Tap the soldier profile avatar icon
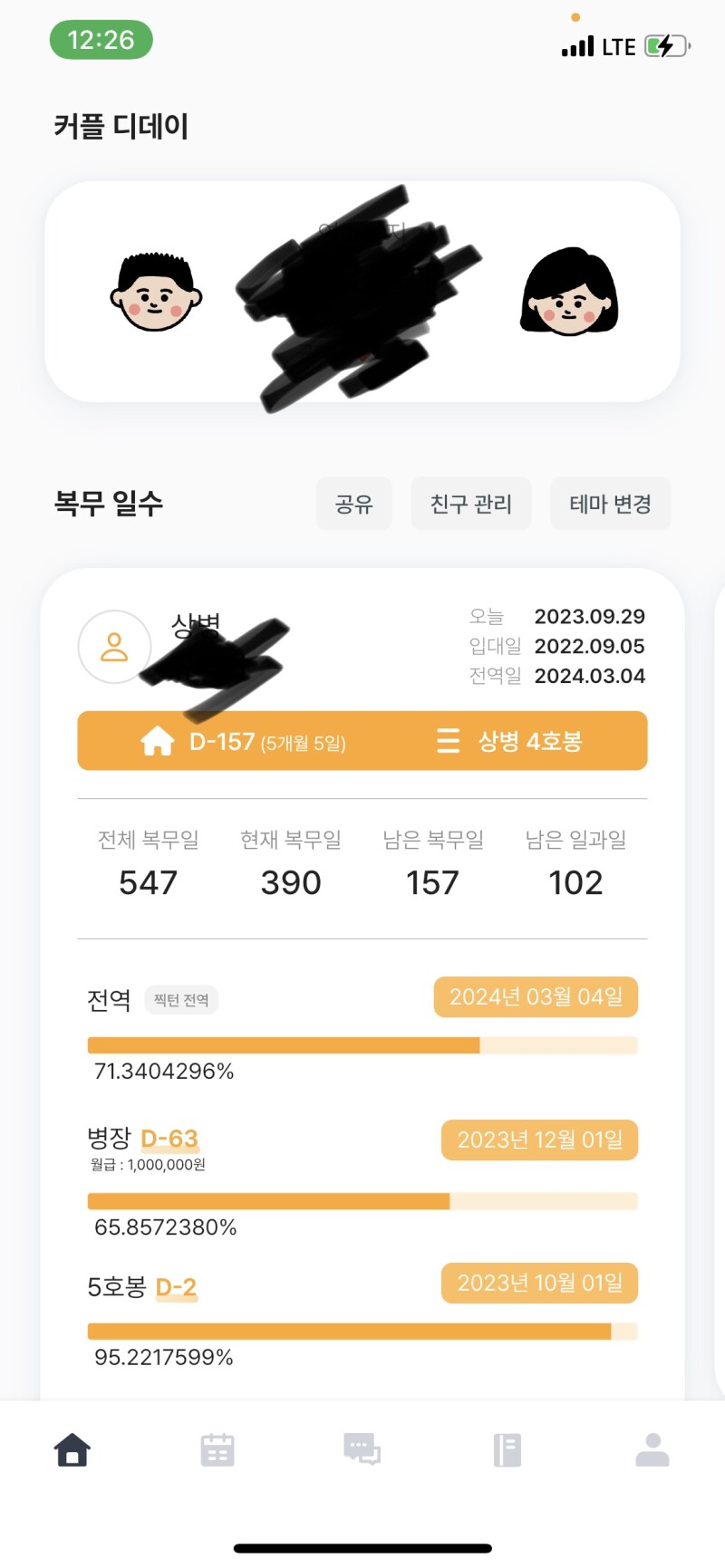This screenshot has width=725, height=1568. 114,647
